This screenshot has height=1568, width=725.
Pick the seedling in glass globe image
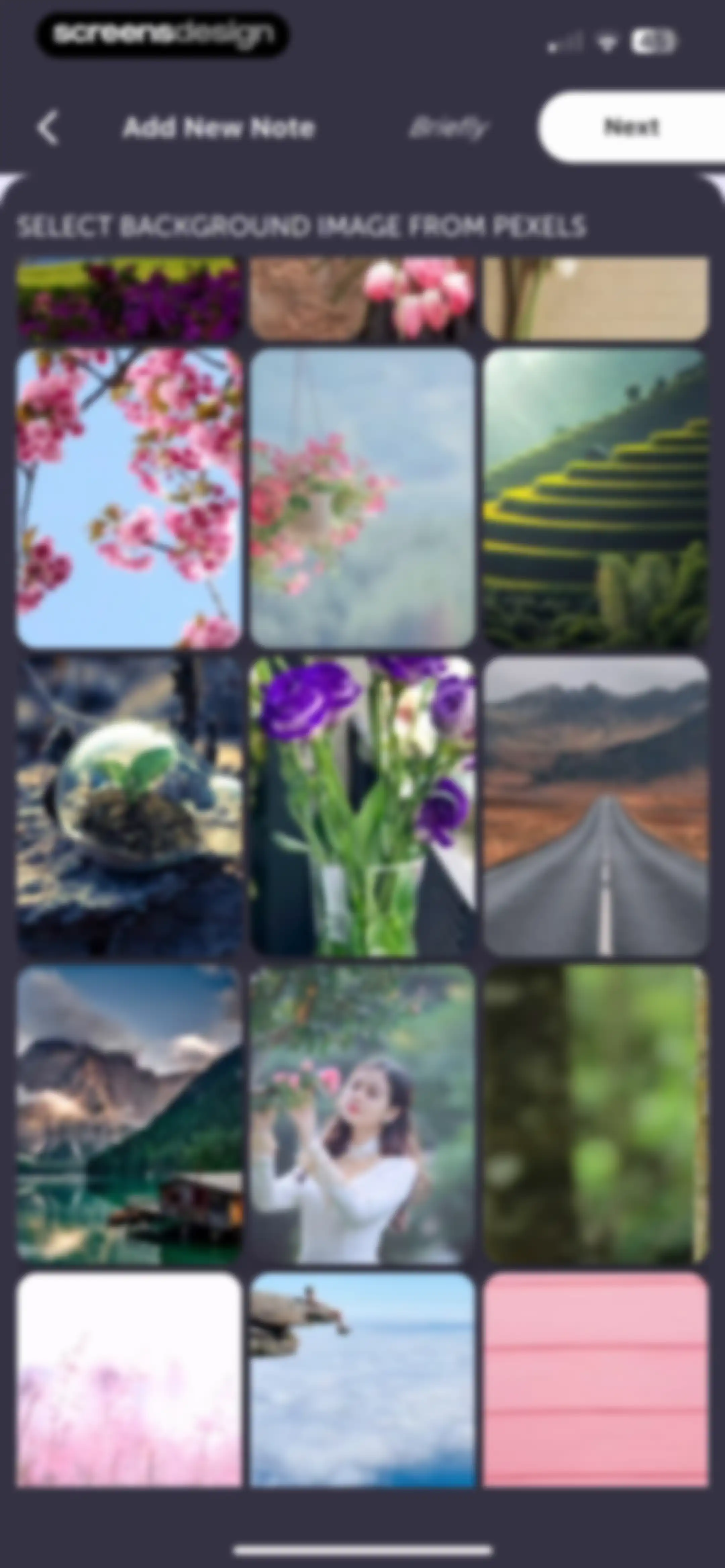(x=129, y=806)
